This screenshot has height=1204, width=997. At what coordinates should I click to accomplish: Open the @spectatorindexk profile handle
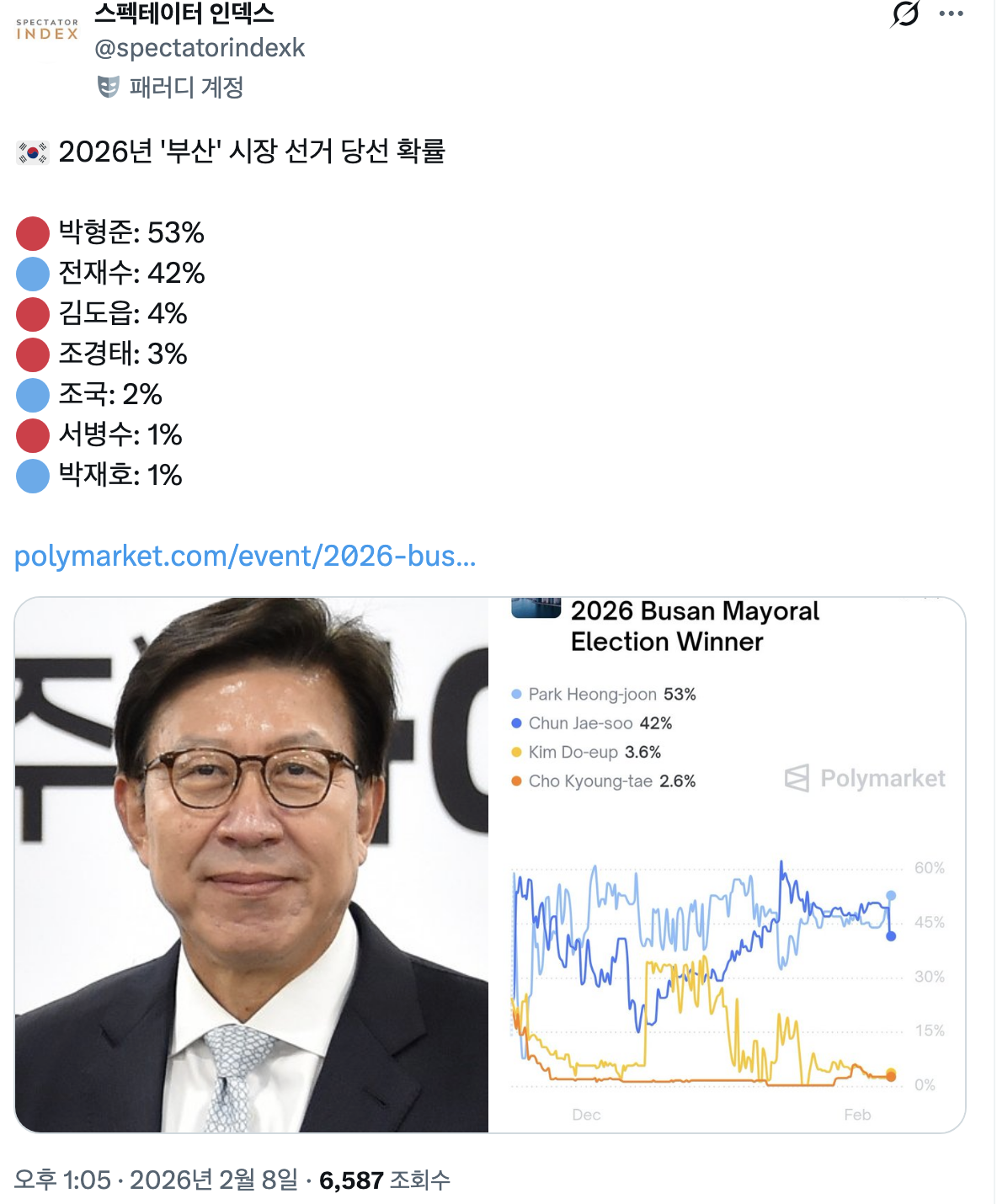point(200,48)
